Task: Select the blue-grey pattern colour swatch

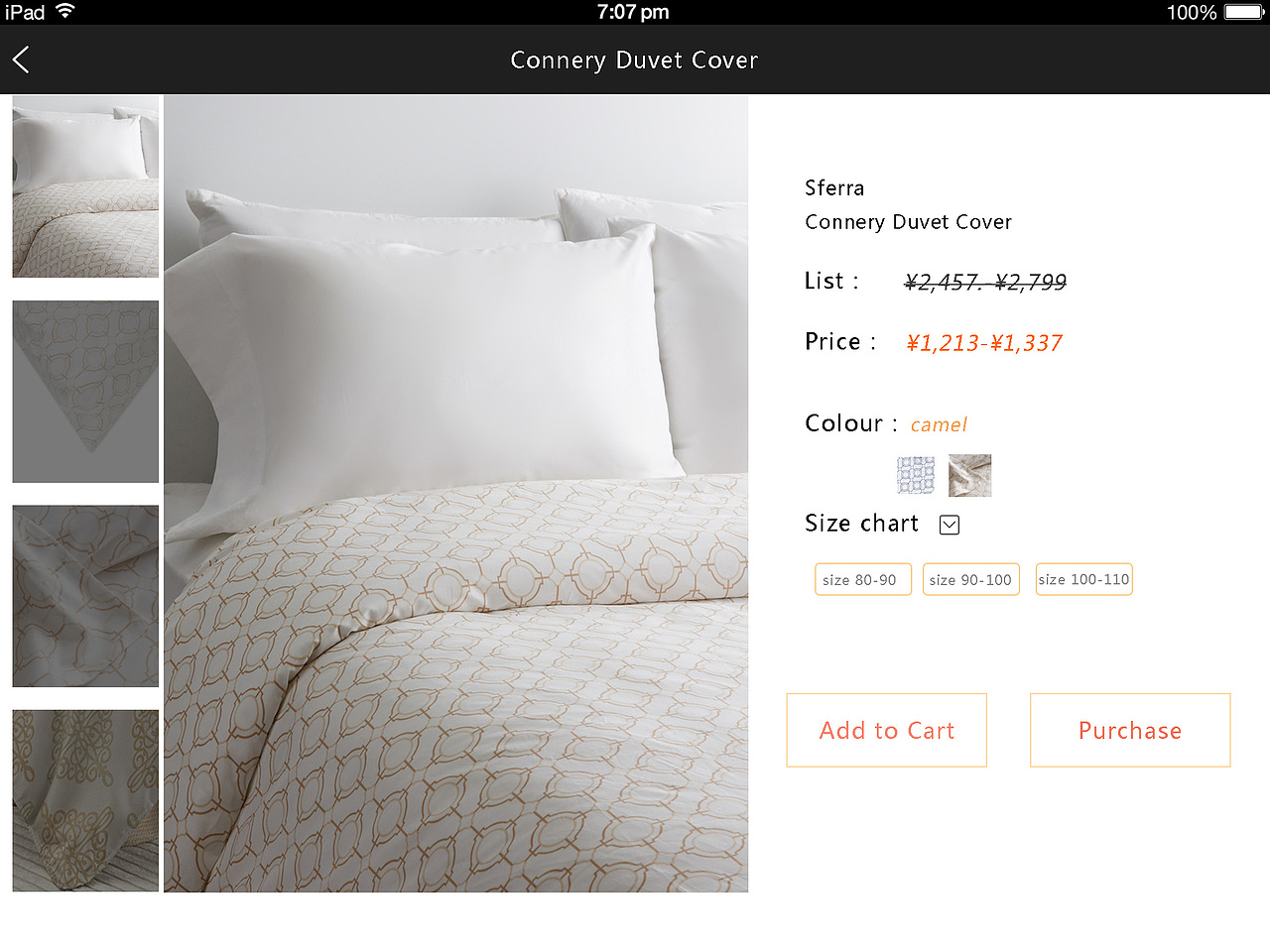Action: [x=916, y=475]
